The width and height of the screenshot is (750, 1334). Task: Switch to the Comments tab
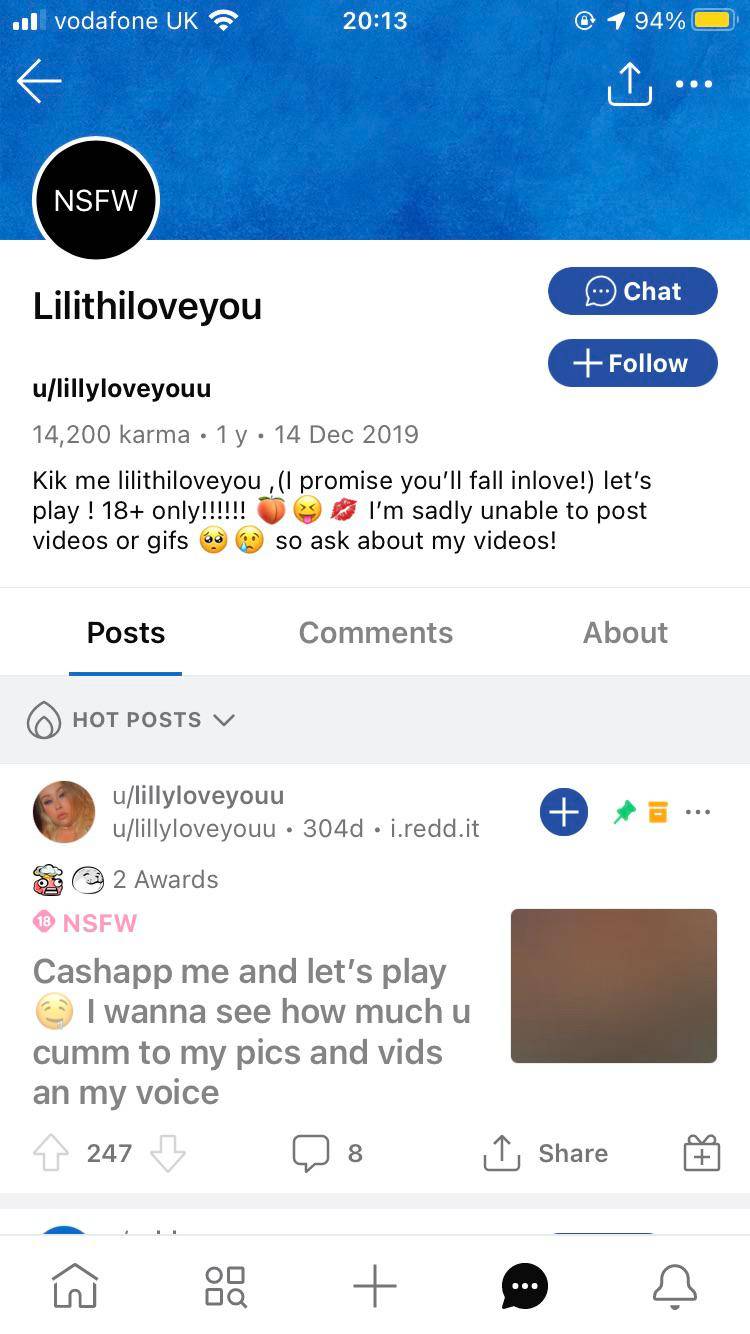point(375,633)
